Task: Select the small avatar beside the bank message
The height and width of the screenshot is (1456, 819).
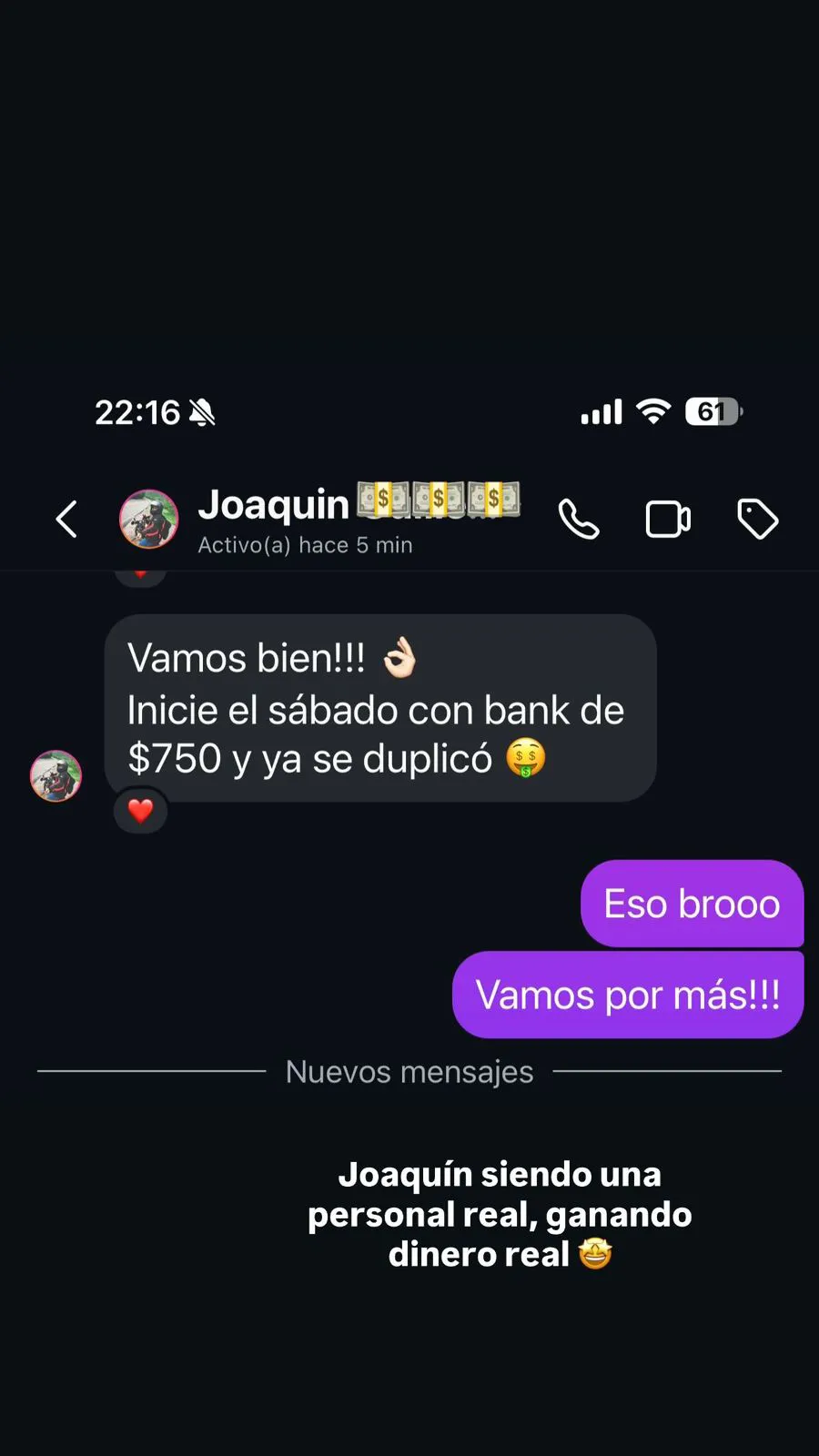Action: point(56,776)
